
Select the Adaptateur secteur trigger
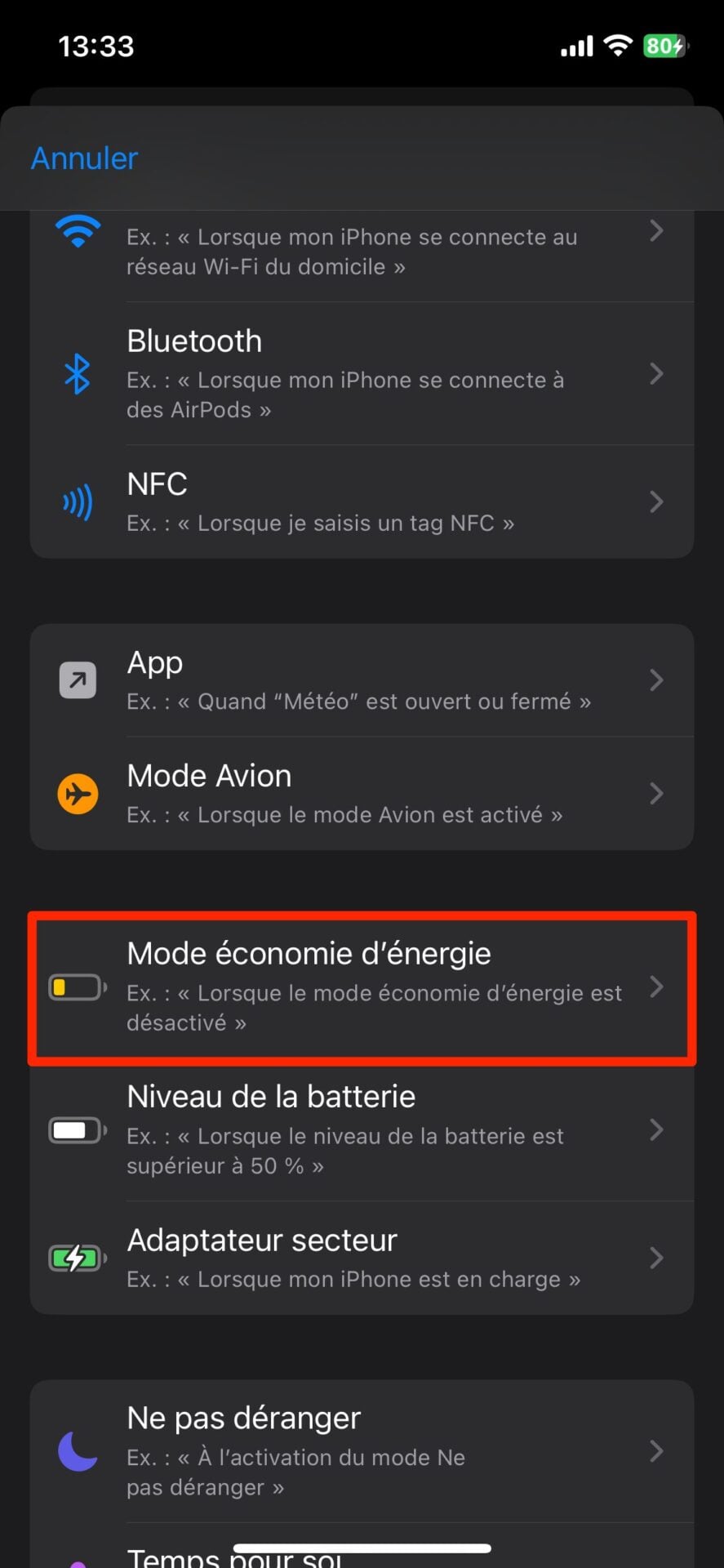(x=362, y=1258)
